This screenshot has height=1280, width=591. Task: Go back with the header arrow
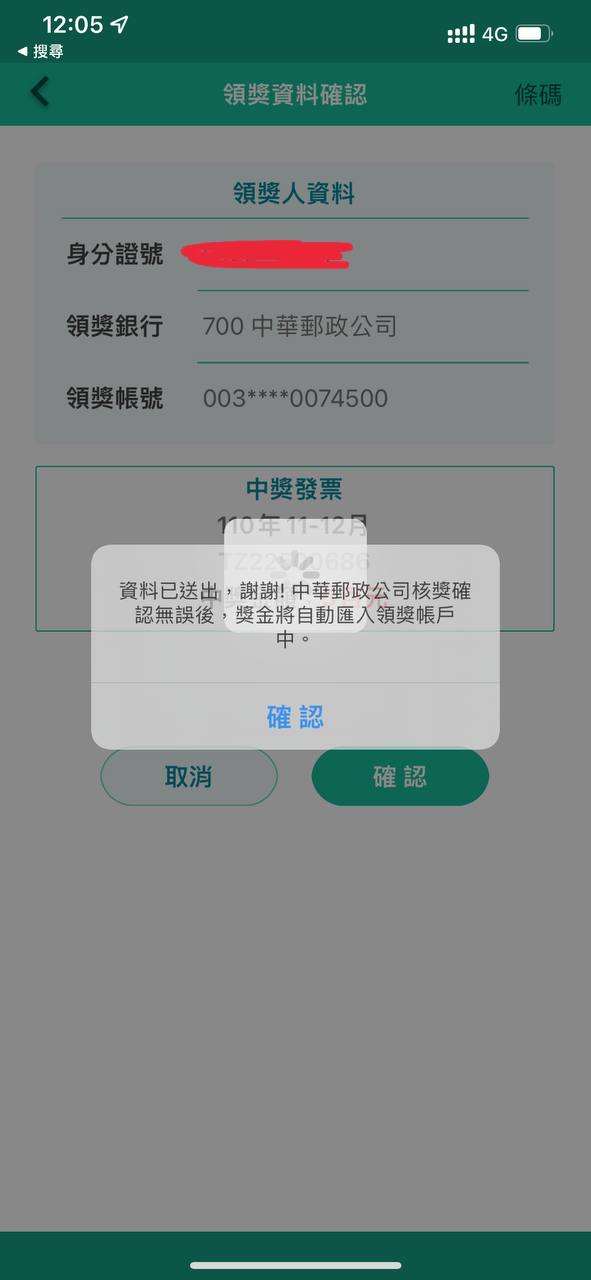pyautogui.click(x=39, y=93)
